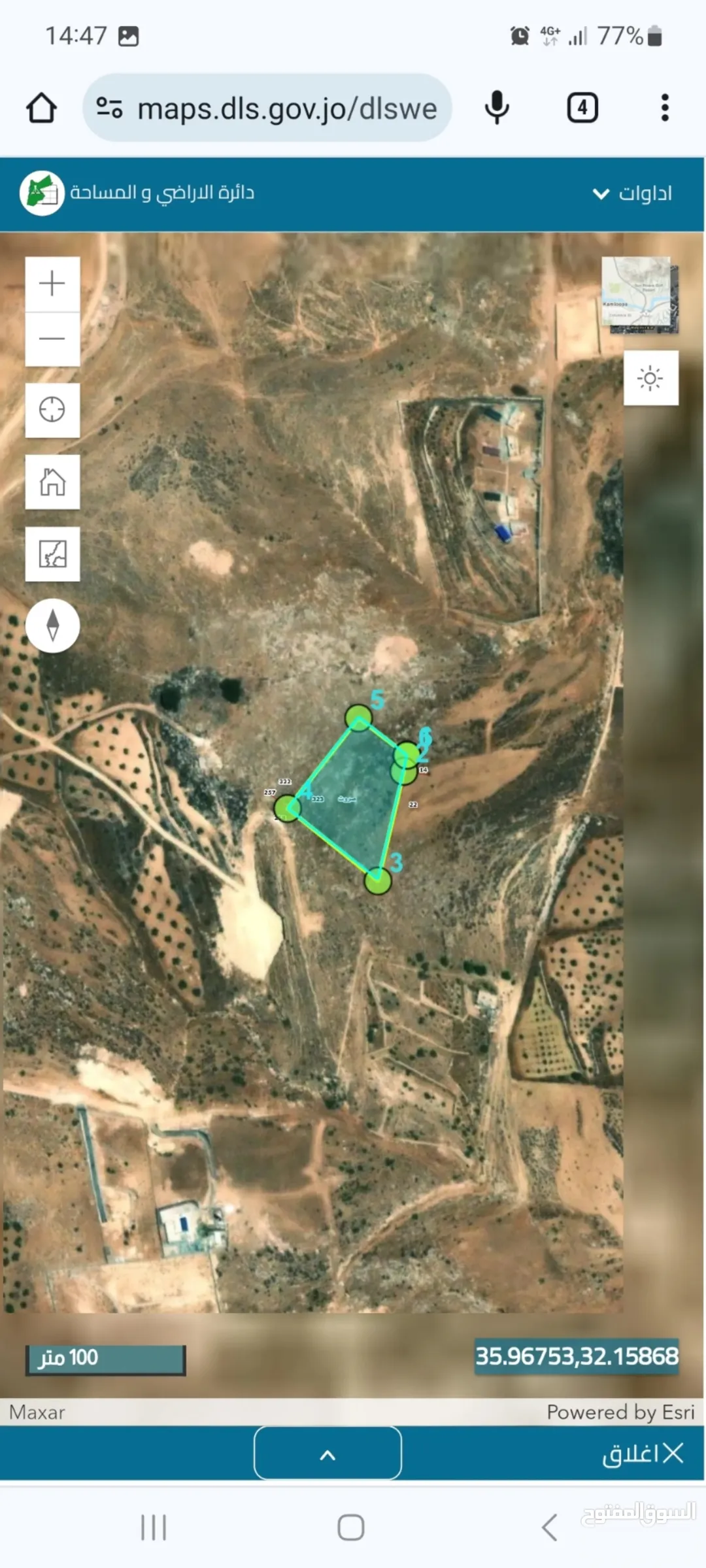The height and width of the screenshot is (1568, 706).
Task: Switch basemap using the overview thumbnail
Action: [639, 295]
